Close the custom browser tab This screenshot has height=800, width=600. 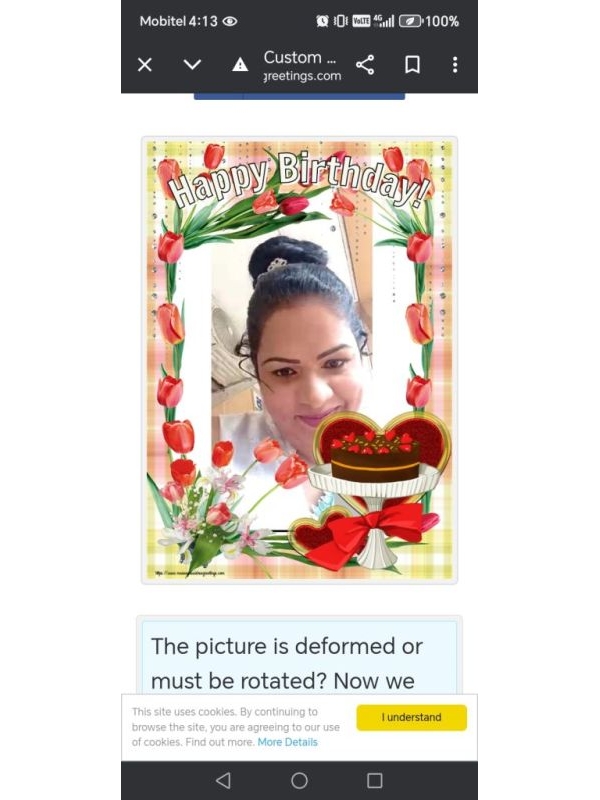click(145, 65)
